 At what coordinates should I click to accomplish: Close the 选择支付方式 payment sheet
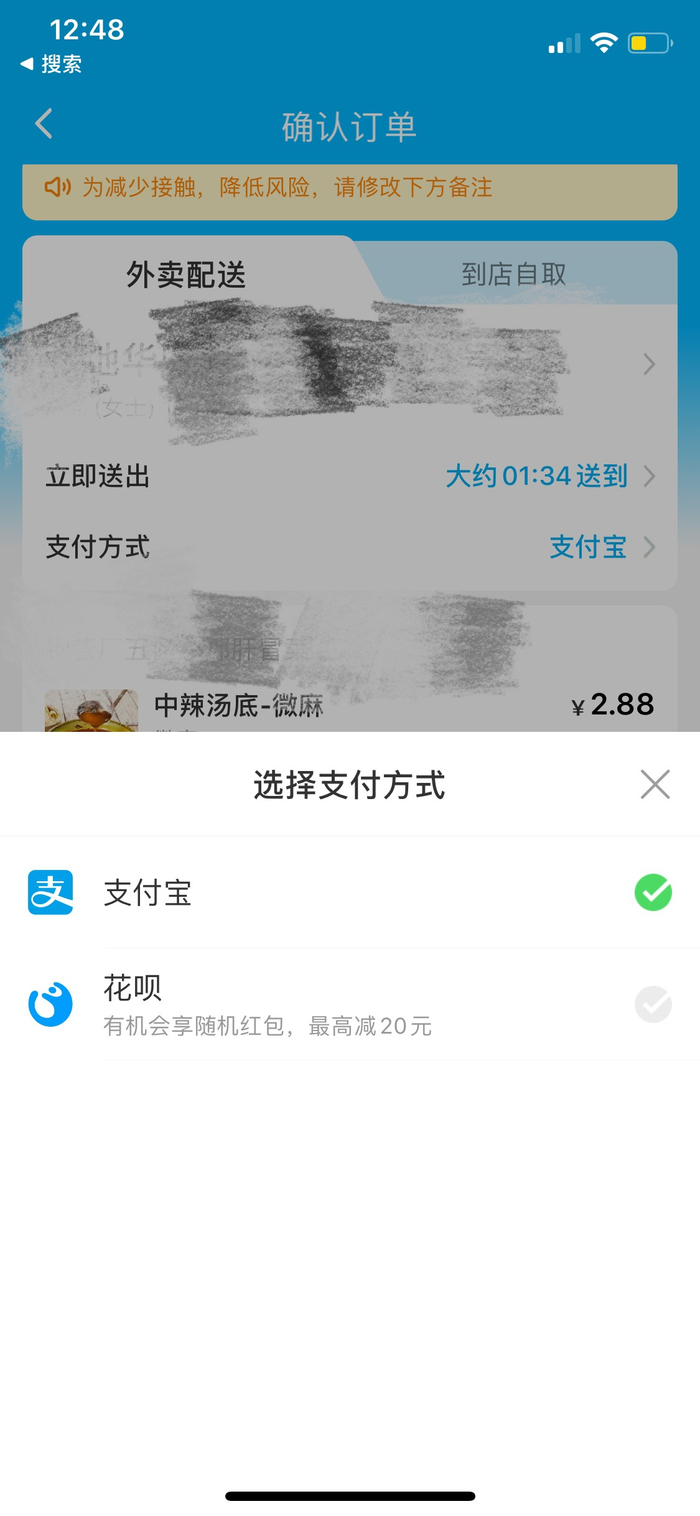(x=655, y=785)
